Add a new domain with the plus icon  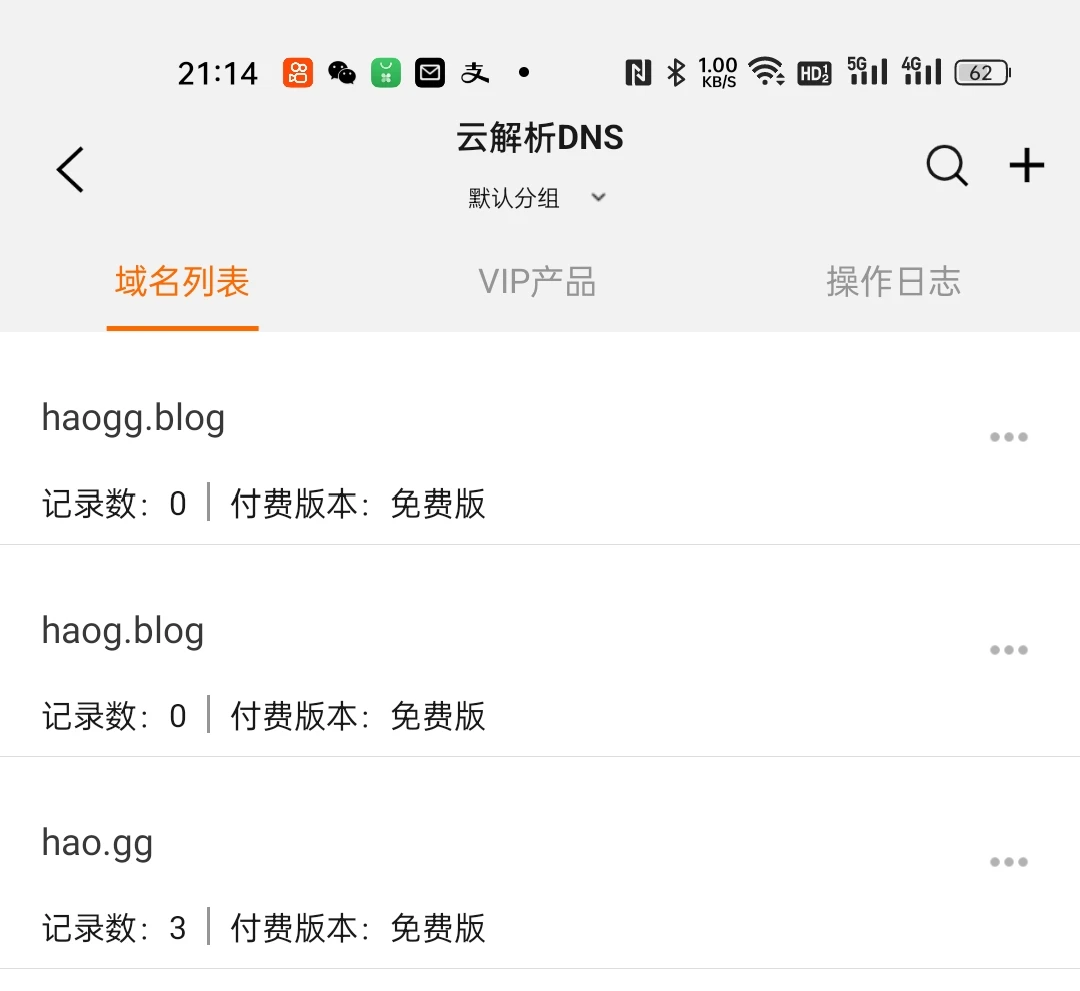click(x=1026, y=166)
